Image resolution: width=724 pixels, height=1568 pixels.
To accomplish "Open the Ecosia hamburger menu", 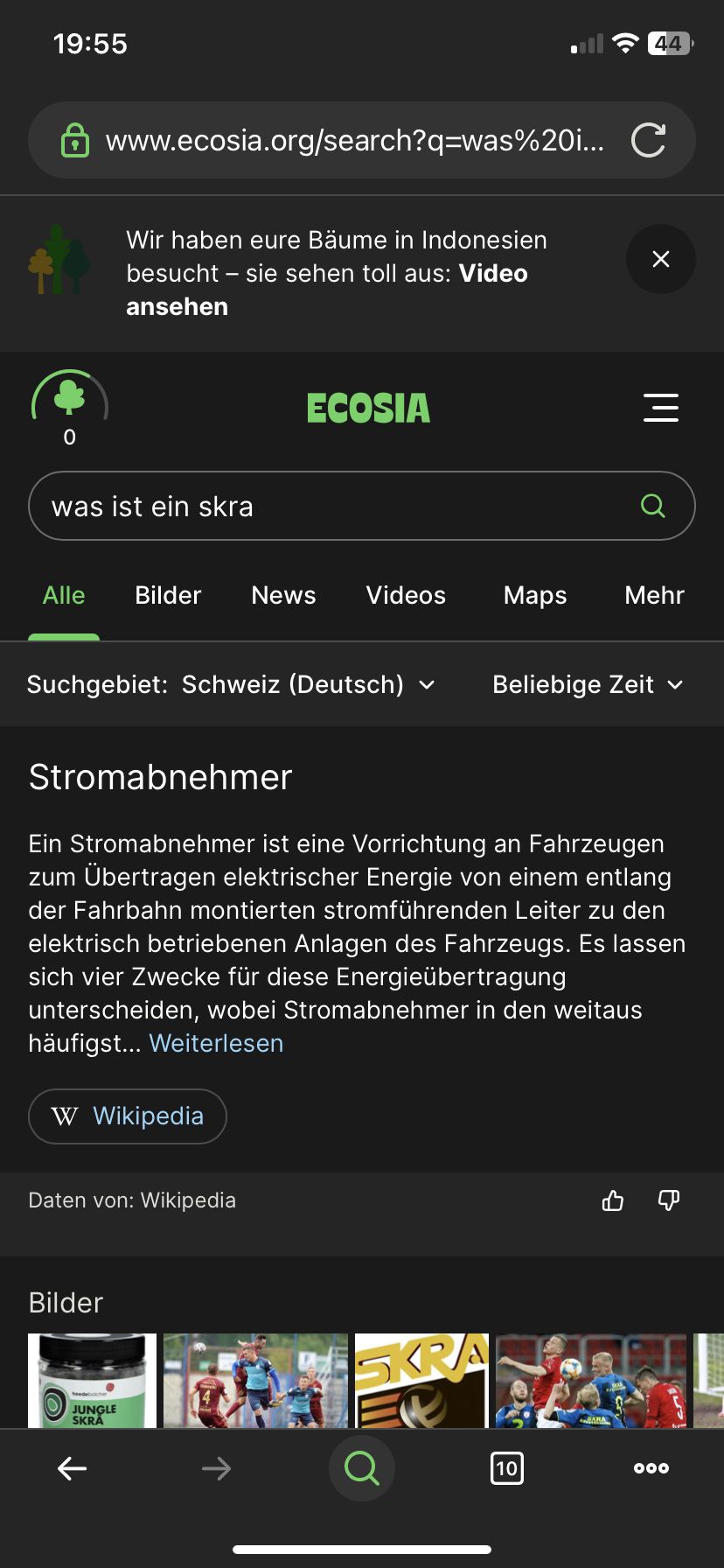I will tap(661, 408).
